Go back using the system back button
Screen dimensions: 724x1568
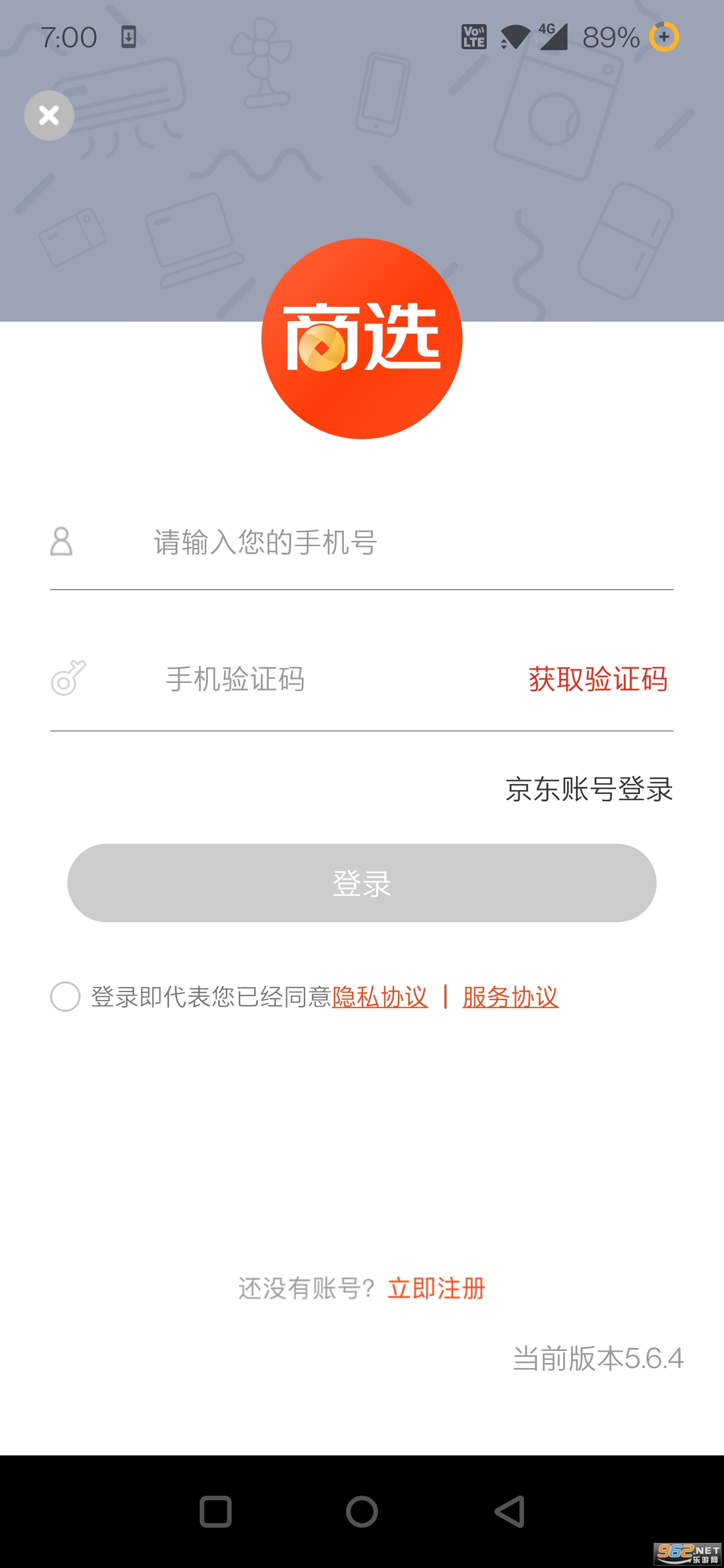tap(510, 1511)
